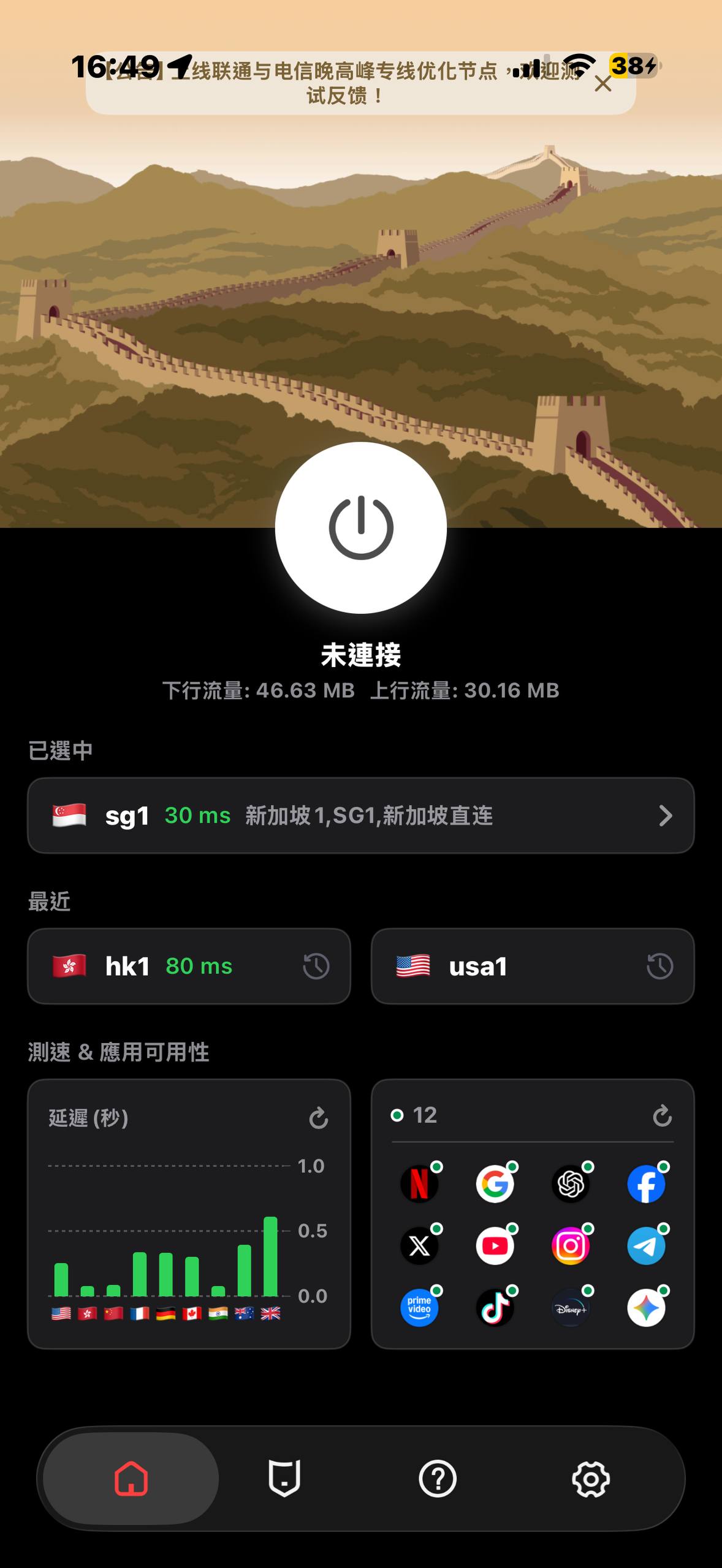Refresh the latency speed test
The image size is (722, 1568).
pyautogui.click(x=318, y=1118)
